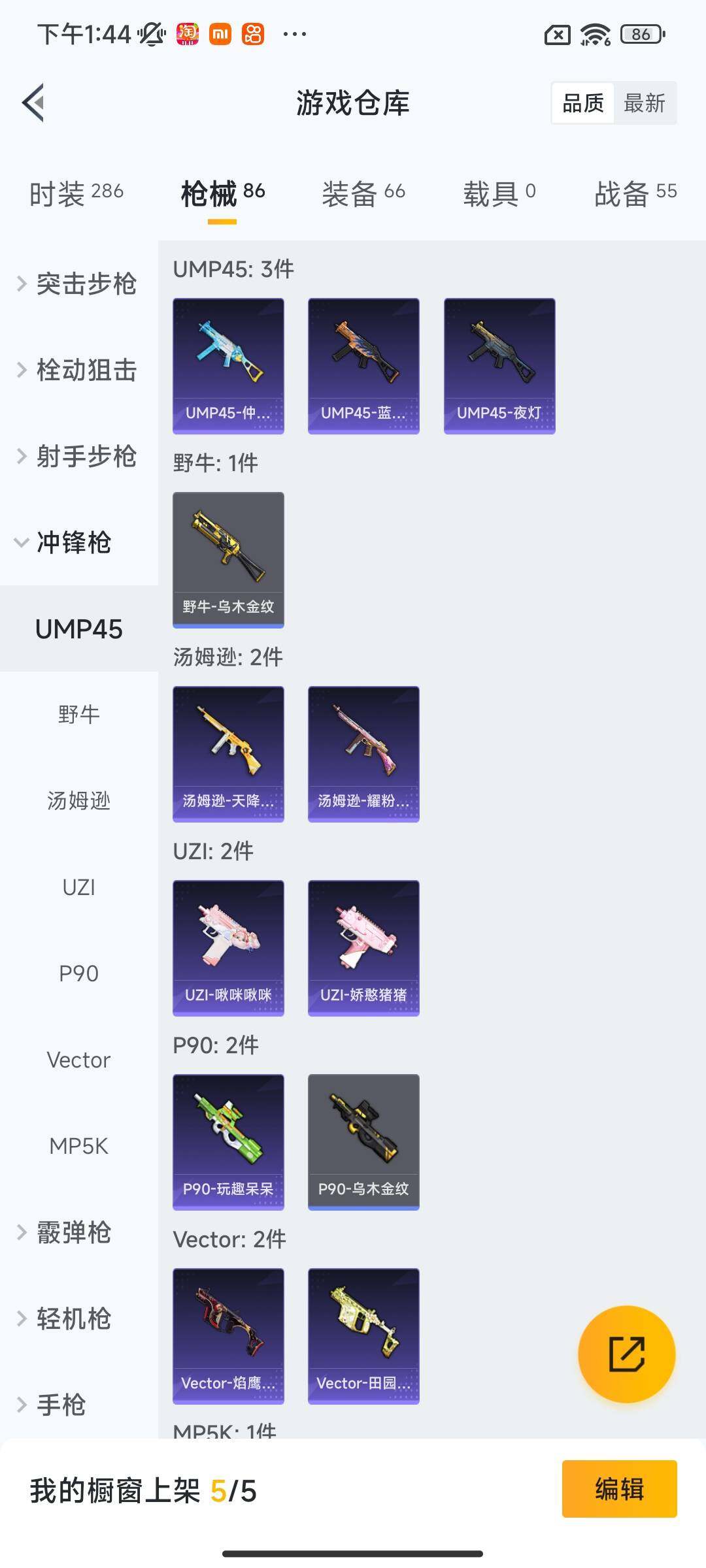Go back from 游戏仓库 page
This screenshot has width=706, height=1568.
tap(34, 103)
